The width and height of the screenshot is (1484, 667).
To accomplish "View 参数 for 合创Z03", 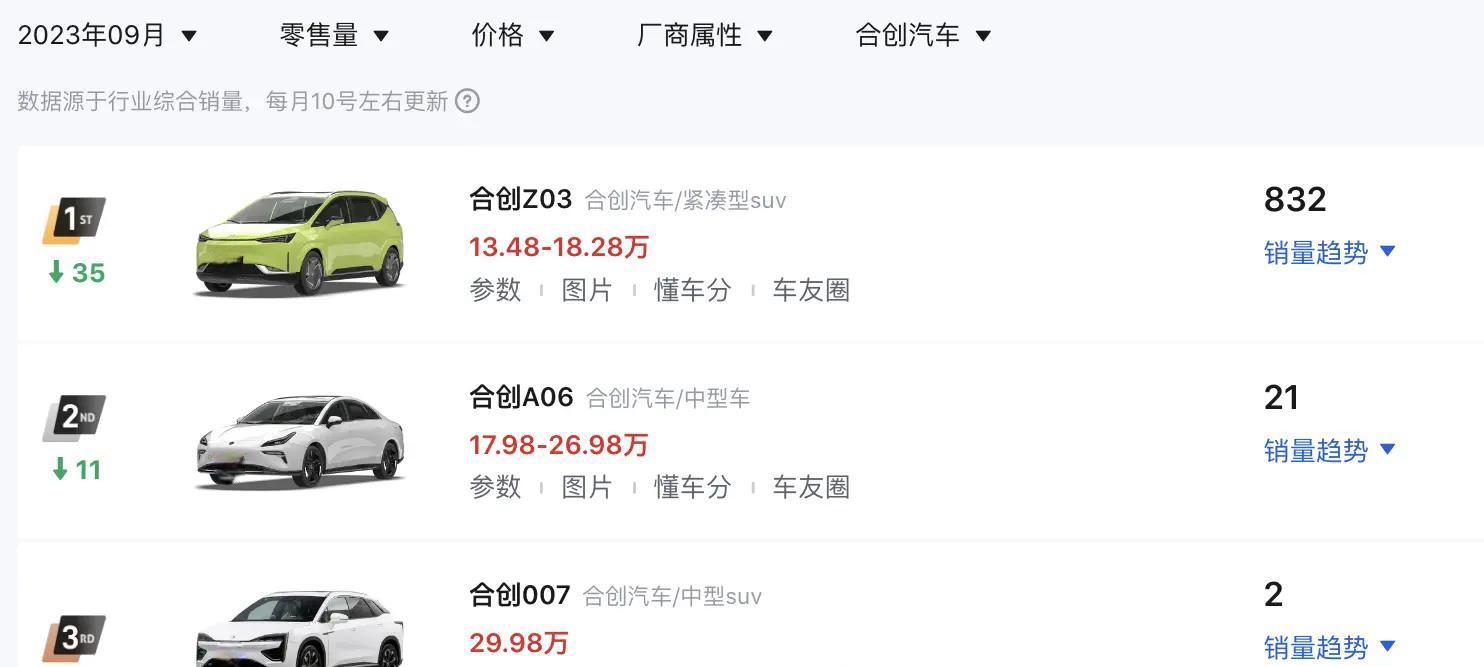I will click(x=496, y=290).
